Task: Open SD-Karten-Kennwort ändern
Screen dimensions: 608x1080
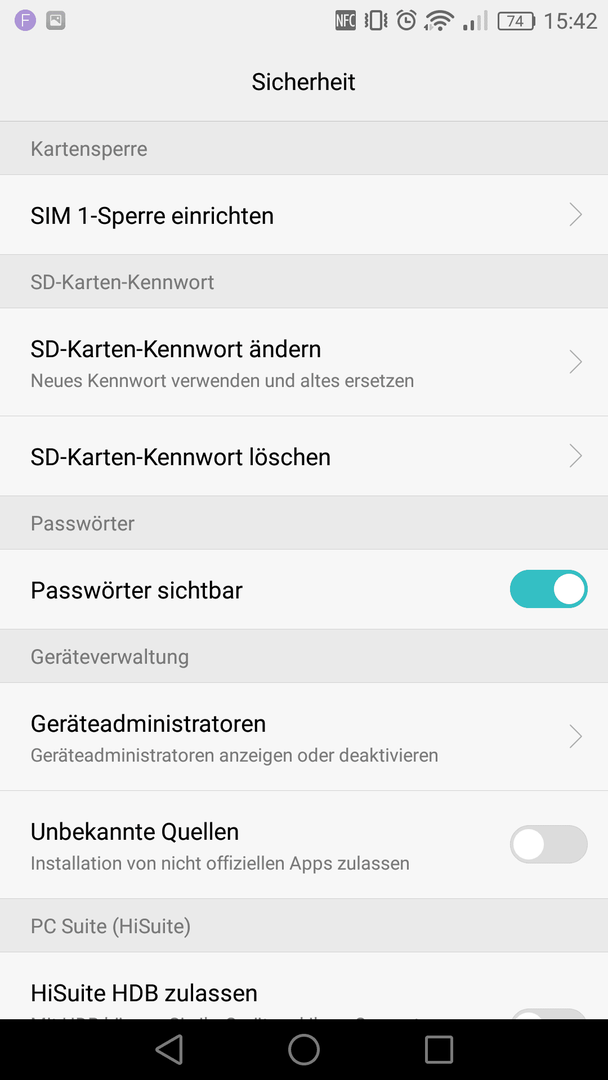Action: tap(304, 362)
